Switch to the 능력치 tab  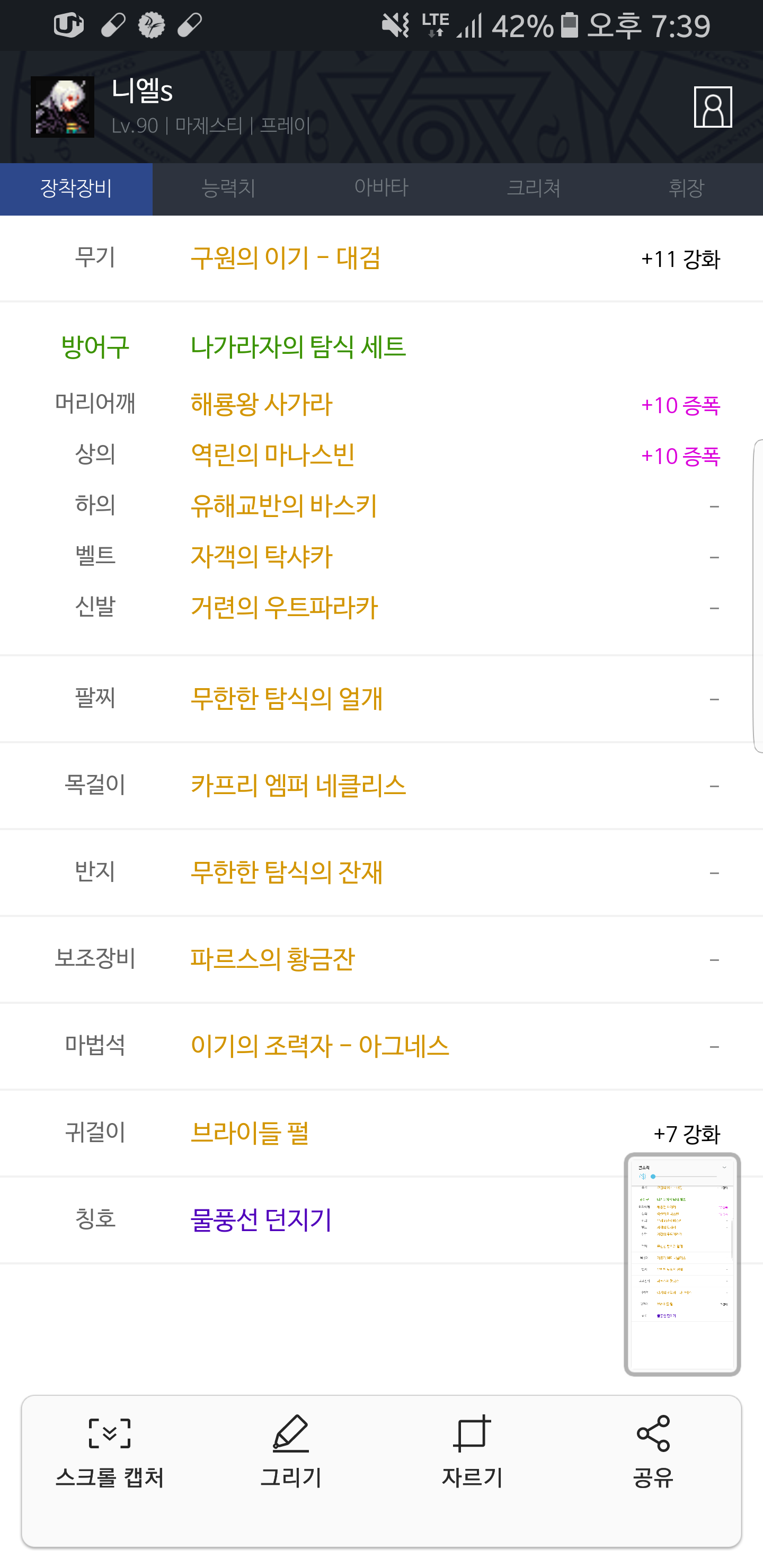(x=228, y=189)
